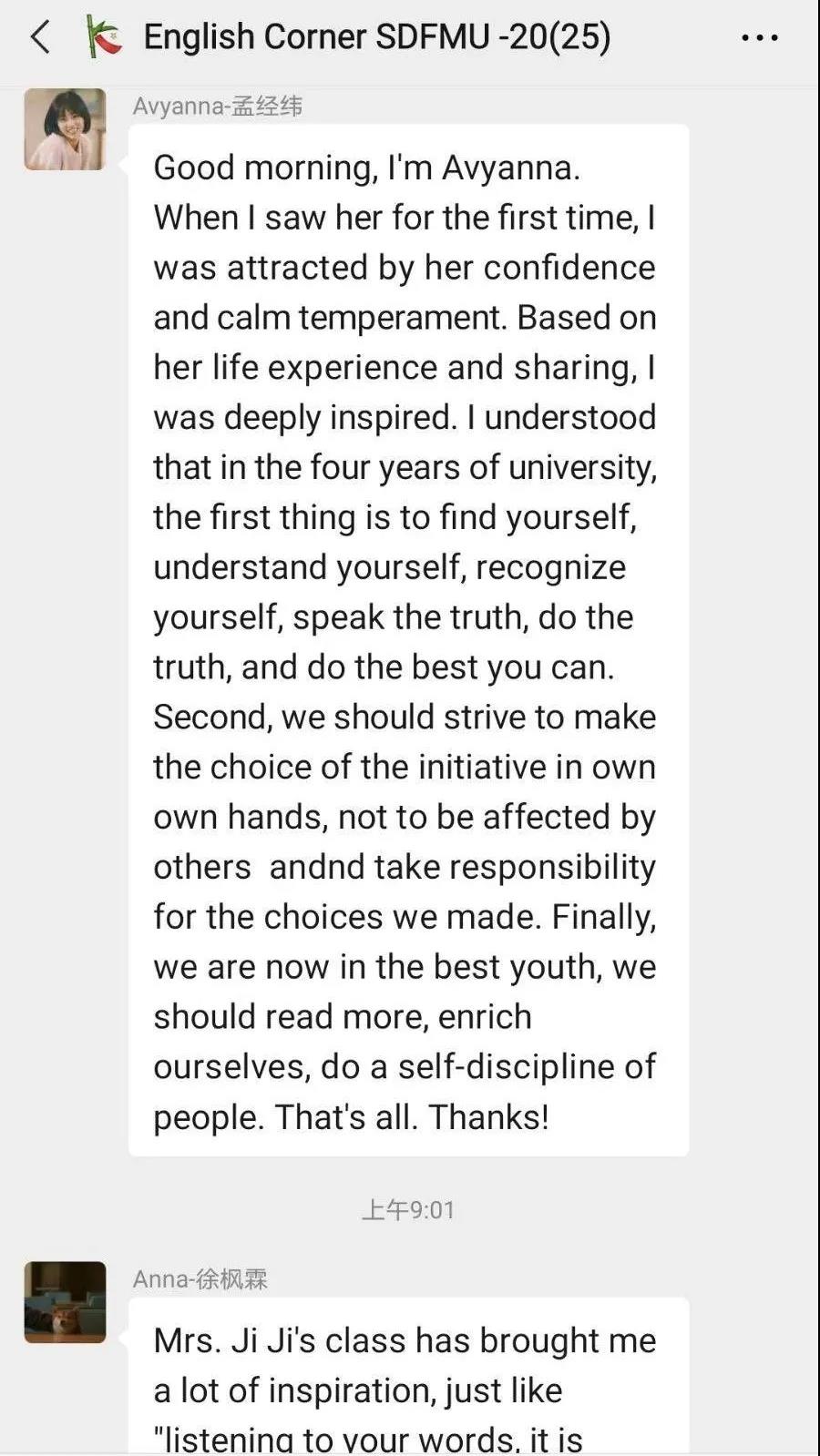View Anna's profile avatar

click(65, 1301)
